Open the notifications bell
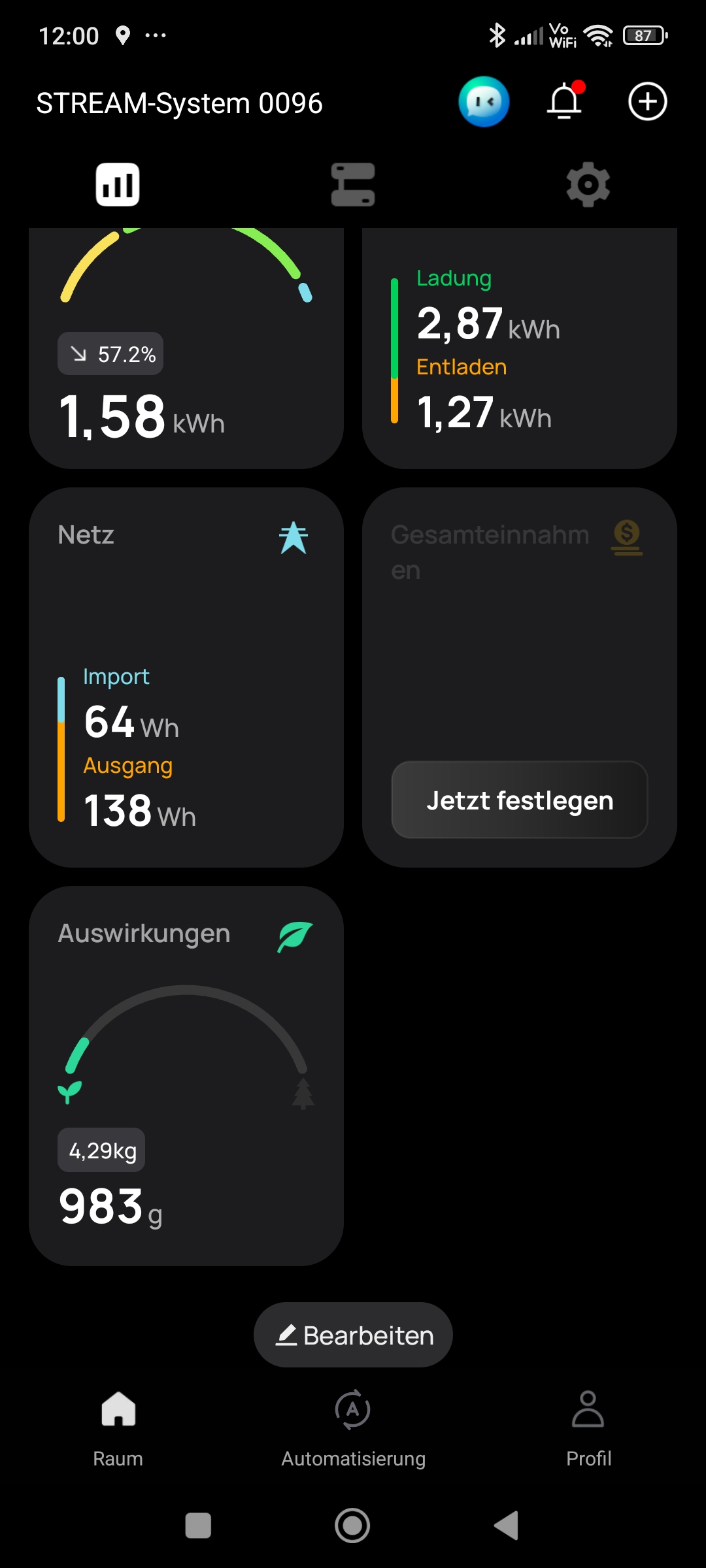Screen dimensions: 706x1568 click(x=565, y=101)
